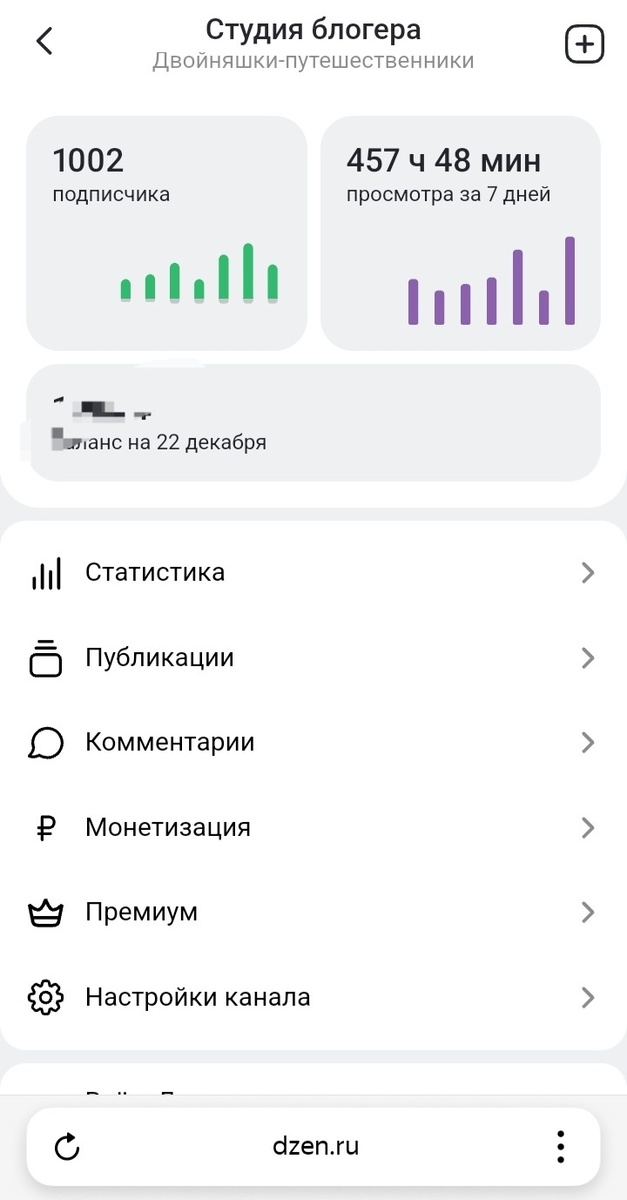Tap the dzen.ru address bar
Image resolution: width=627 pixels, height=1200 pixels.
(315, 1147)
